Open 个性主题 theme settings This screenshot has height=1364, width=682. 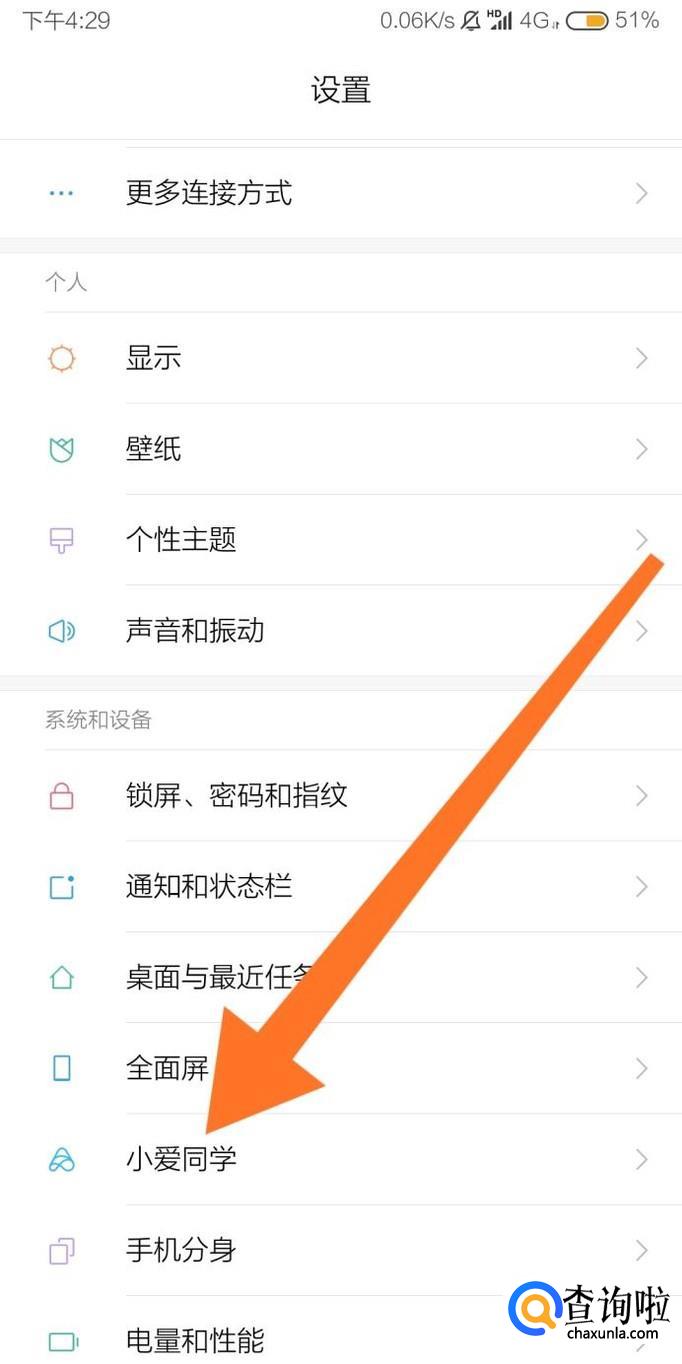tap(181, 540)
